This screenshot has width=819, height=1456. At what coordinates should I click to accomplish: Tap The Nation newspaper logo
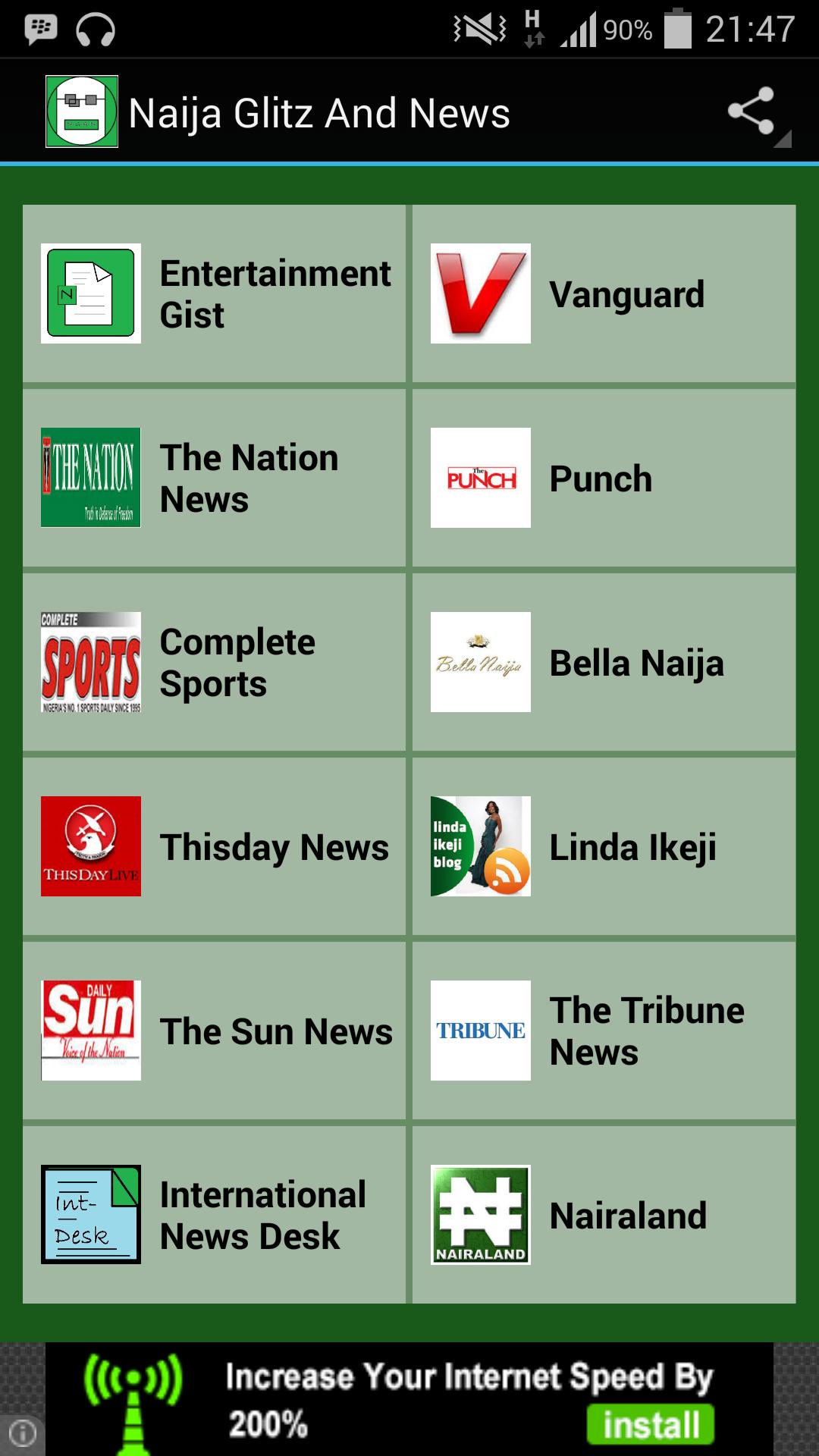(90, 478)
